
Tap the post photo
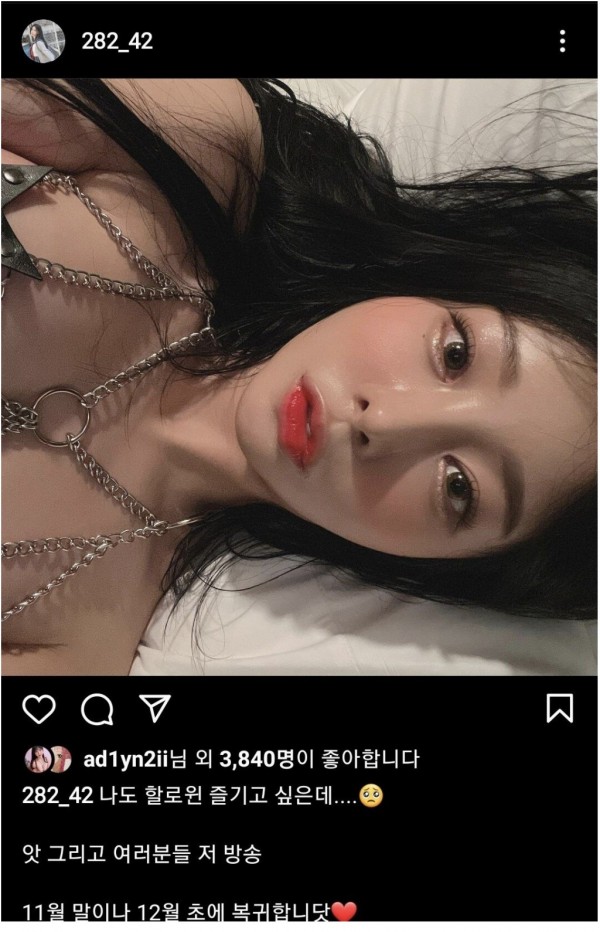pos(300,378)
